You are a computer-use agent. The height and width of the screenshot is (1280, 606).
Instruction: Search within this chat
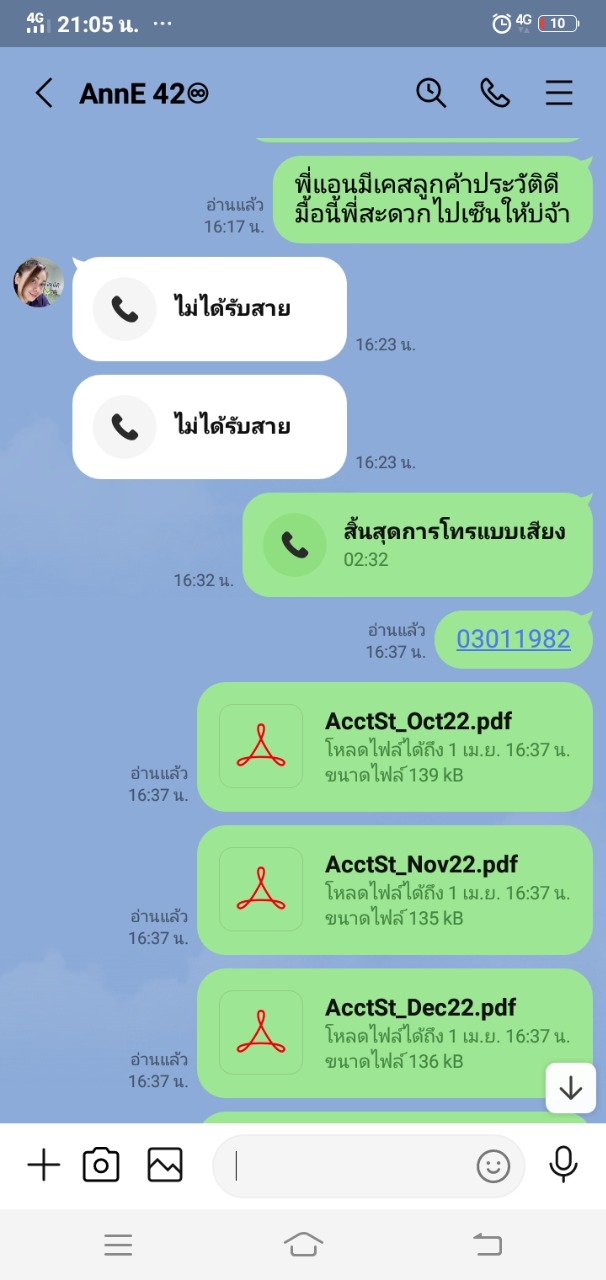tap(431, 93)
